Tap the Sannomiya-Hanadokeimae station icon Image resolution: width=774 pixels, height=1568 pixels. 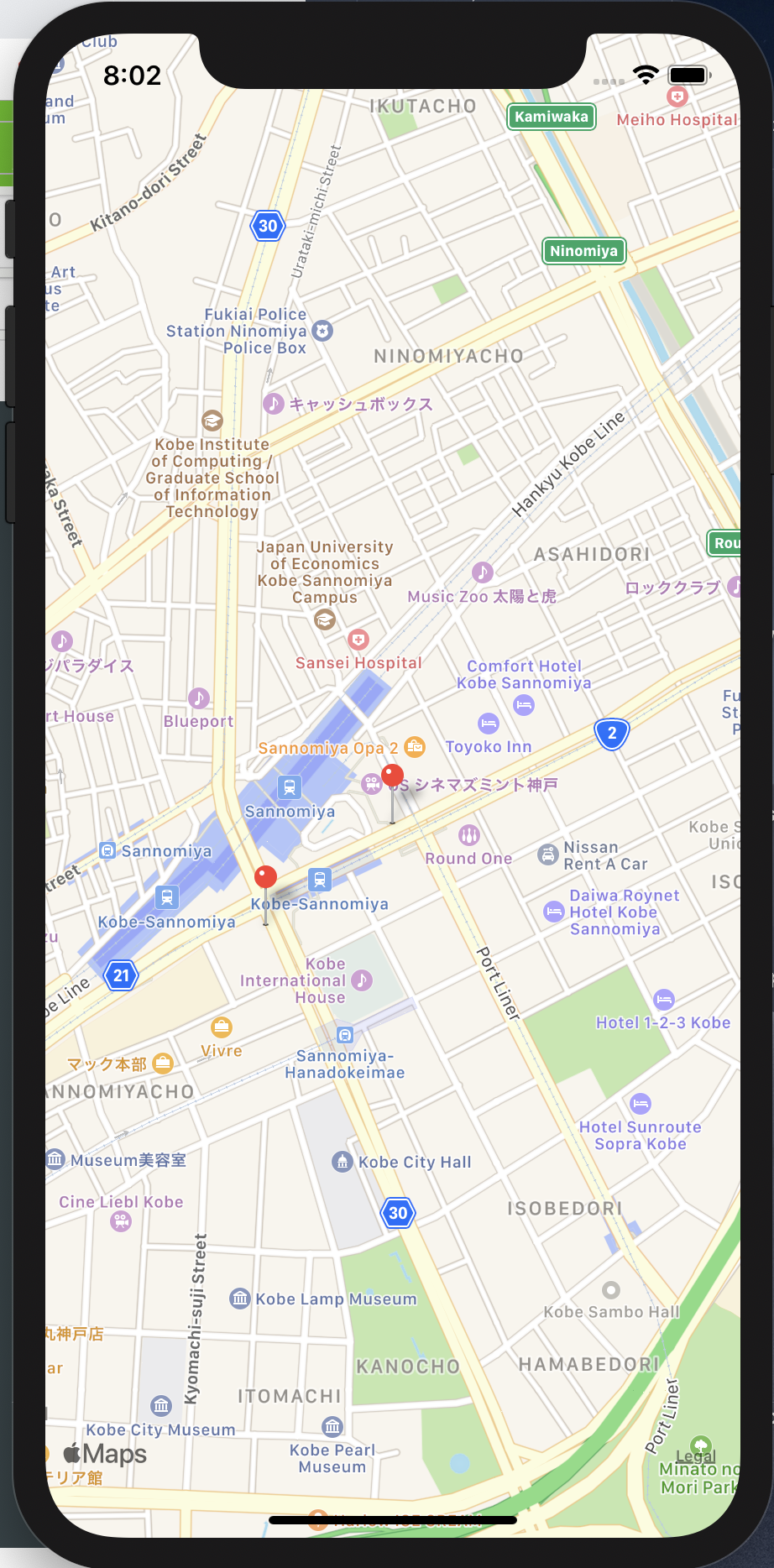pos(345,1035)
